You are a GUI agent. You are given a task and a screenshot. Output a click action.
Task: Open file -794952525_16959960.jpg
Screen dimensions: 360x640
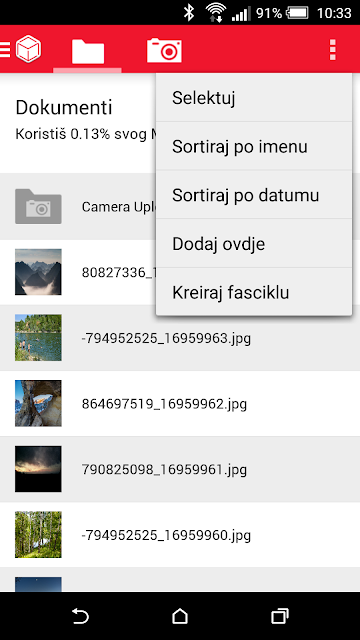click(x=180, y=535)
